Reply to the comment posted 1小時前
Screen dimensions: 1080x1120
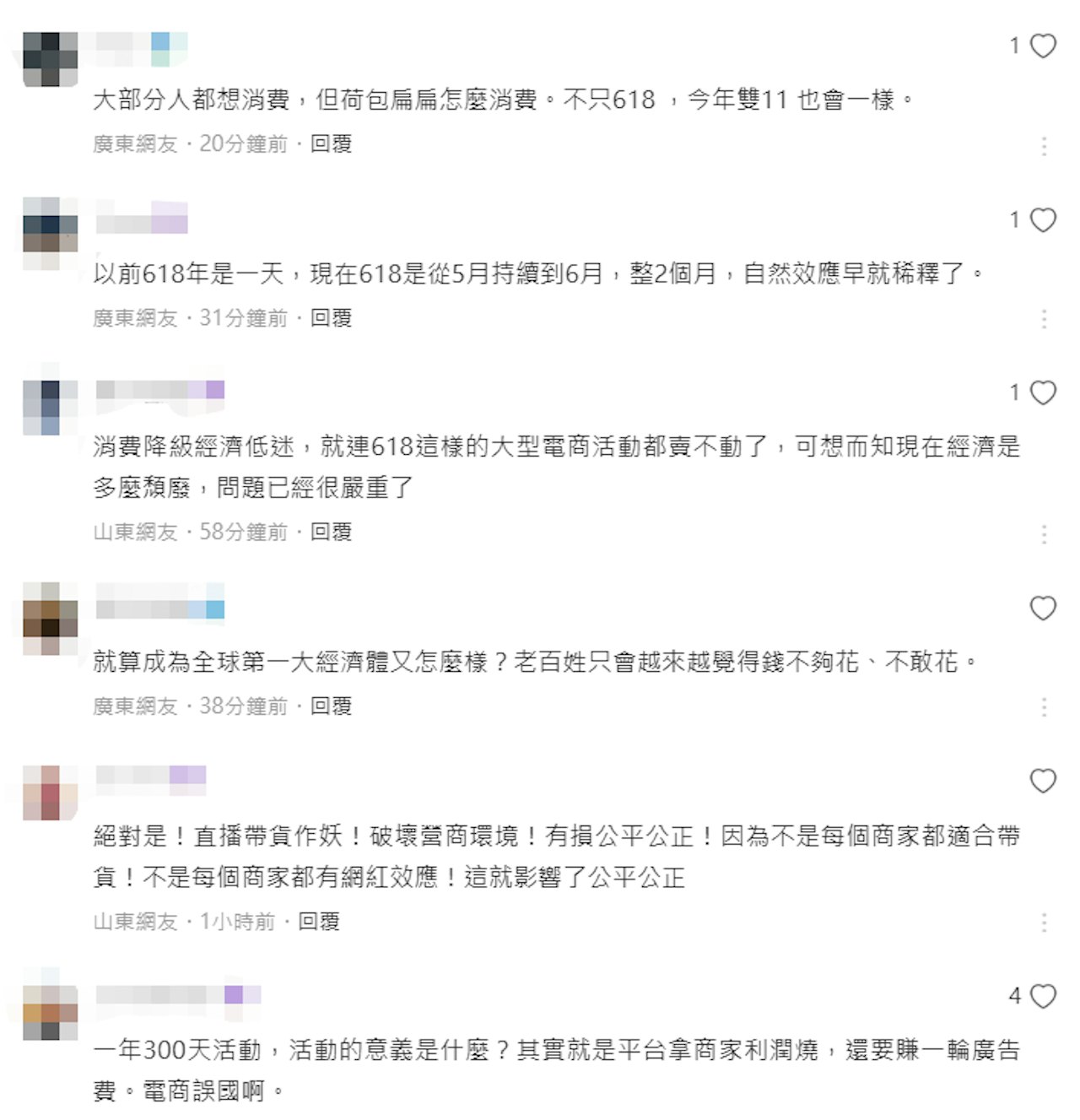[x=319, y=922]
